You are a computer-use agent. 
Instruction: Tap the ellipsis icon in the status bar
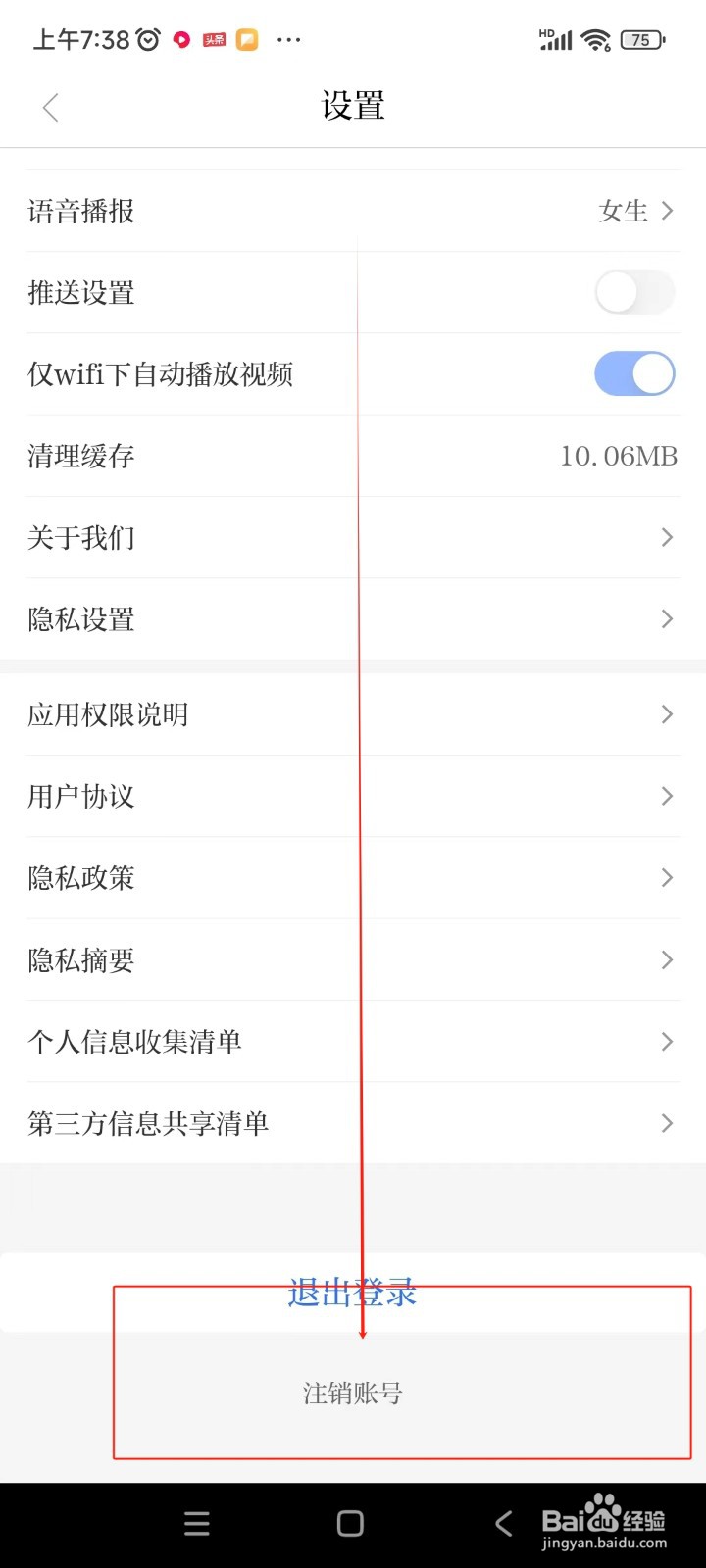click(288, 39)
